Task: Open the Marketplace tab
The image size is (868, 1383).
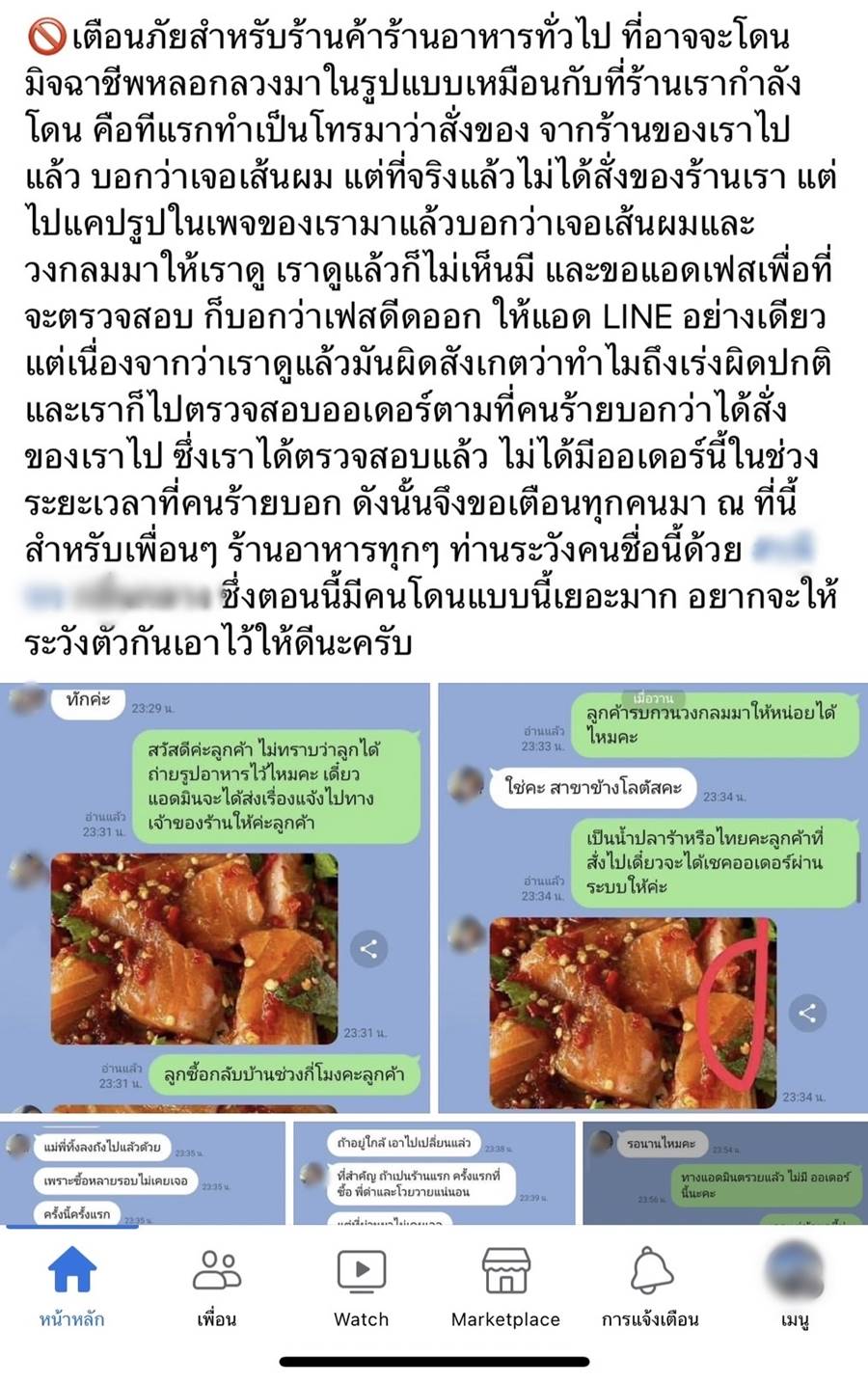Action: click(505, 1286)
